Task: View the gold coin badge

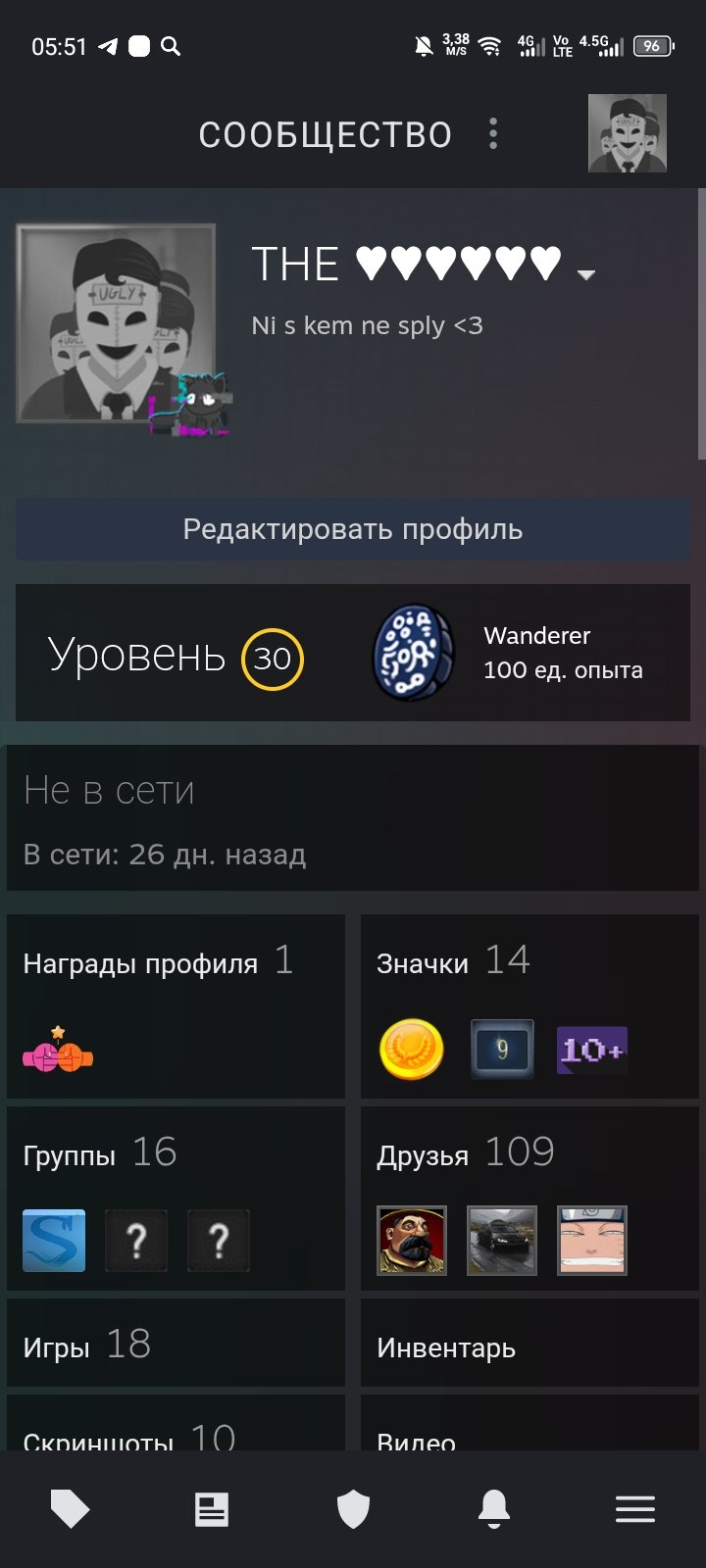Action: (x=412, y=1049)
